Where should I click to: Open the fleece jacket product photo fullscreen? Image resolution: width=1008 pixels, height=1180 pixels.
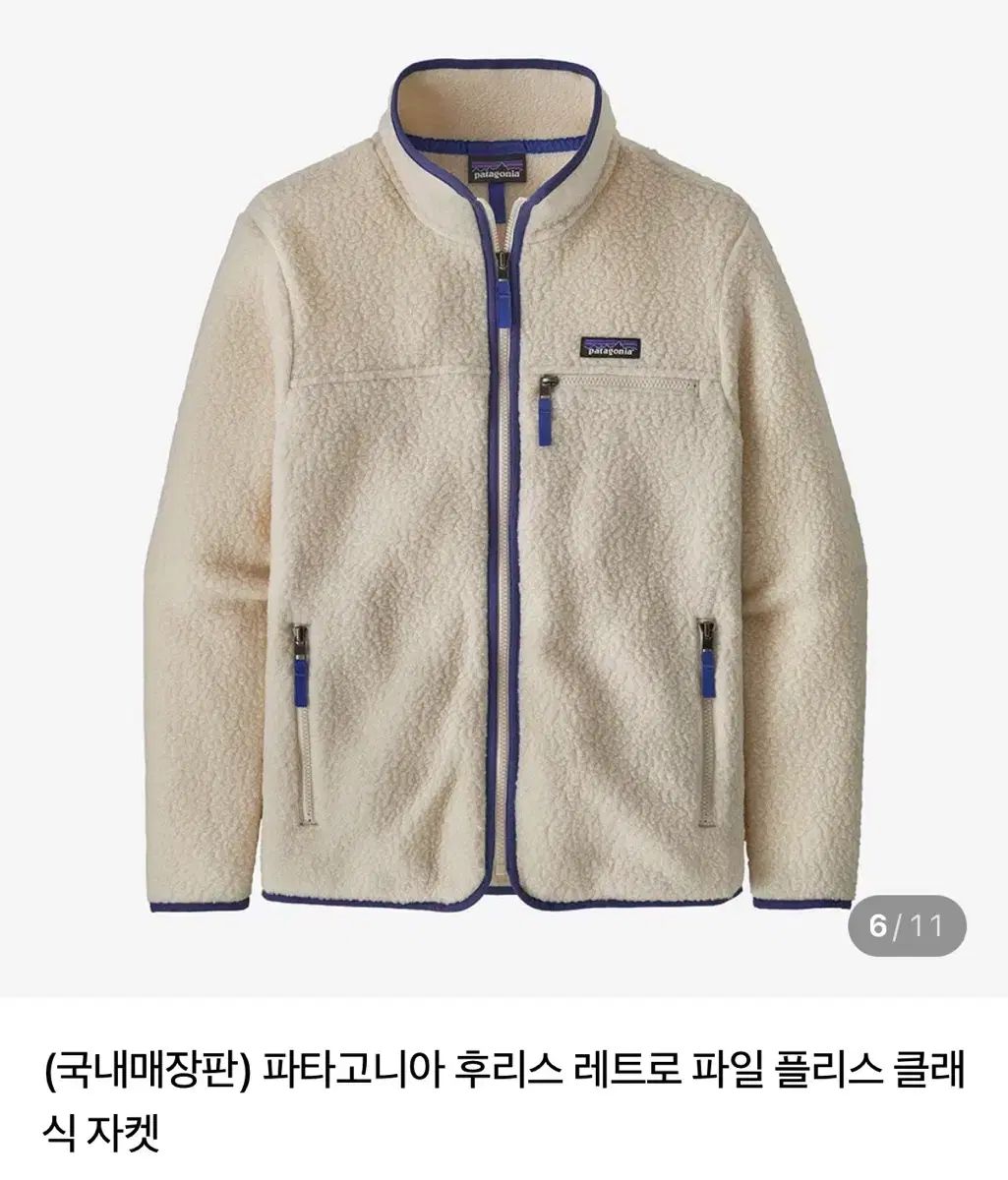504,492
